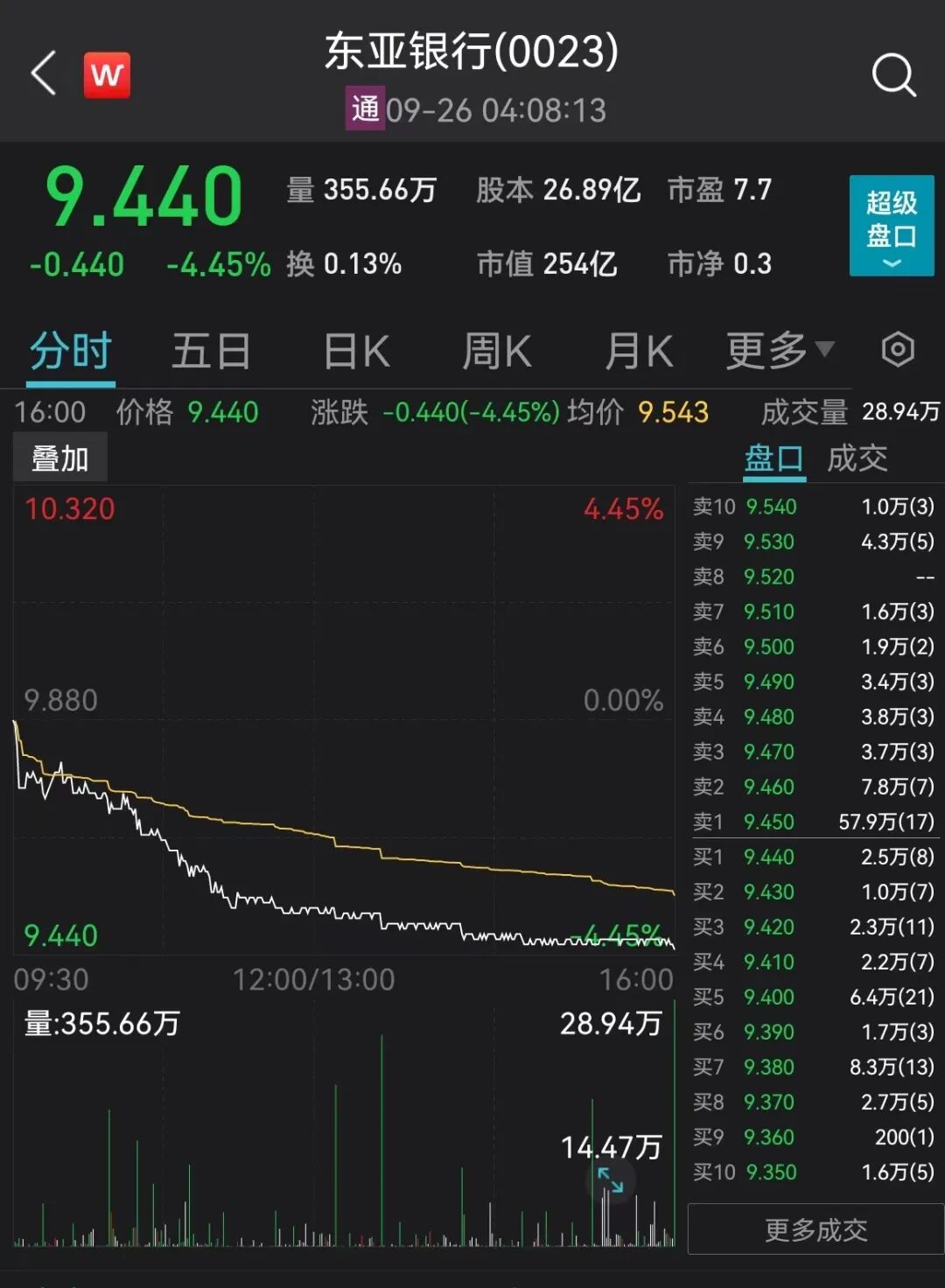Go back using the top-left arrow
This screenshot has height=1288, width=945.
44,73
